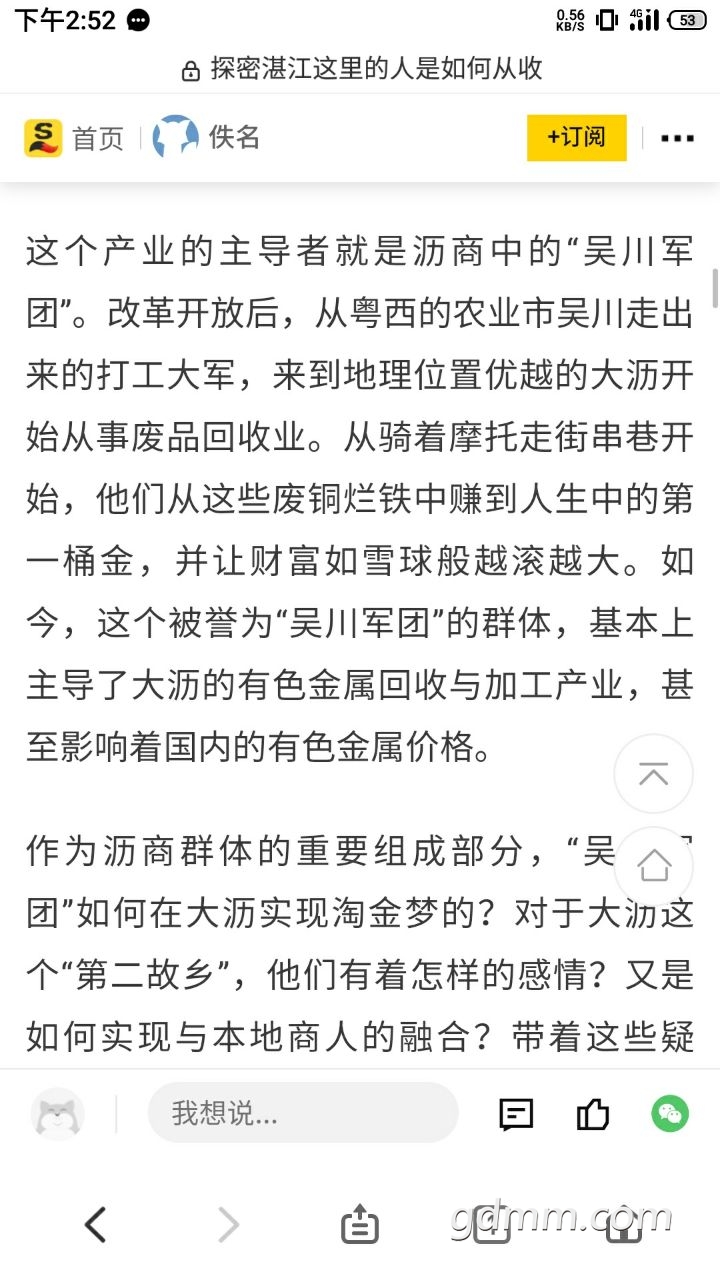Jump back to top of article
The height and width of the screenshot is (1280, 720).
tap(653, 774)
